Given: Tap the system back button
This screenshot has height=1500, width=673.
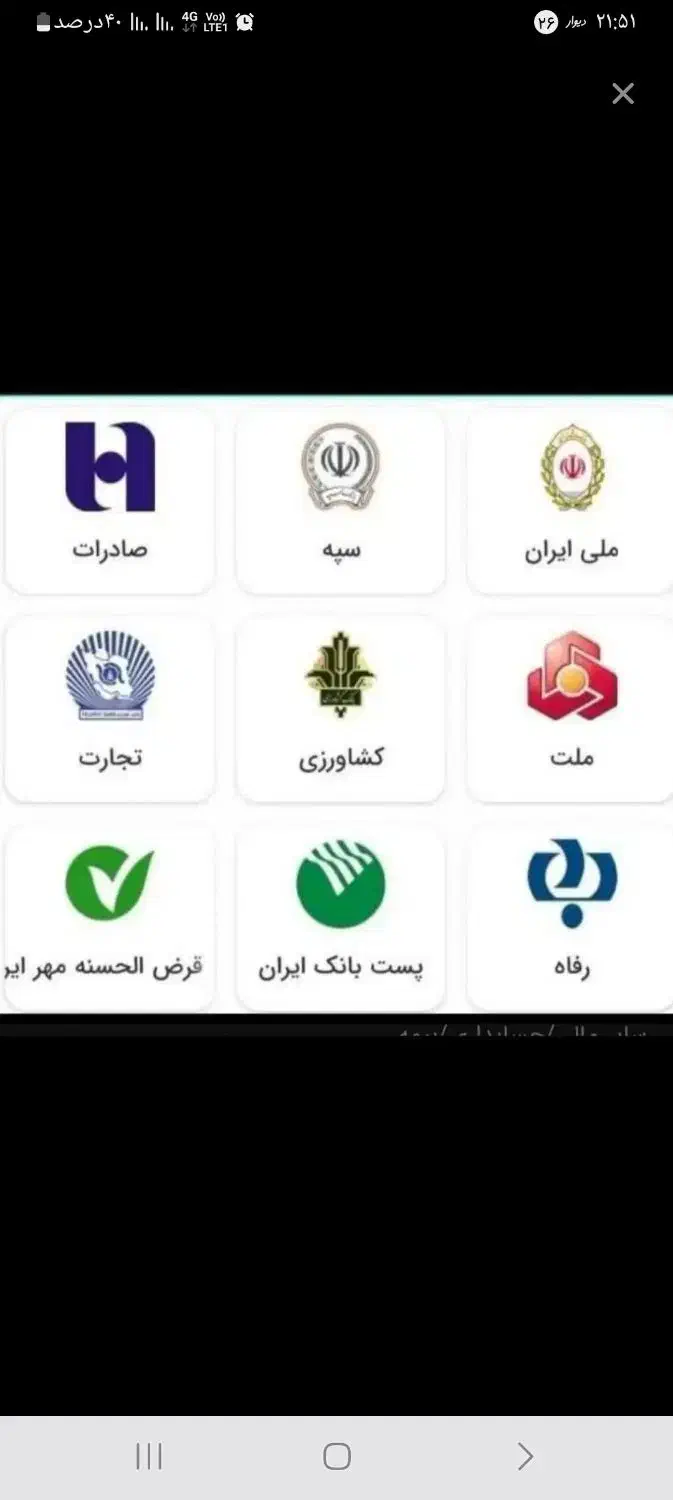Looking at the screenshot, I should pos(525,1456).
